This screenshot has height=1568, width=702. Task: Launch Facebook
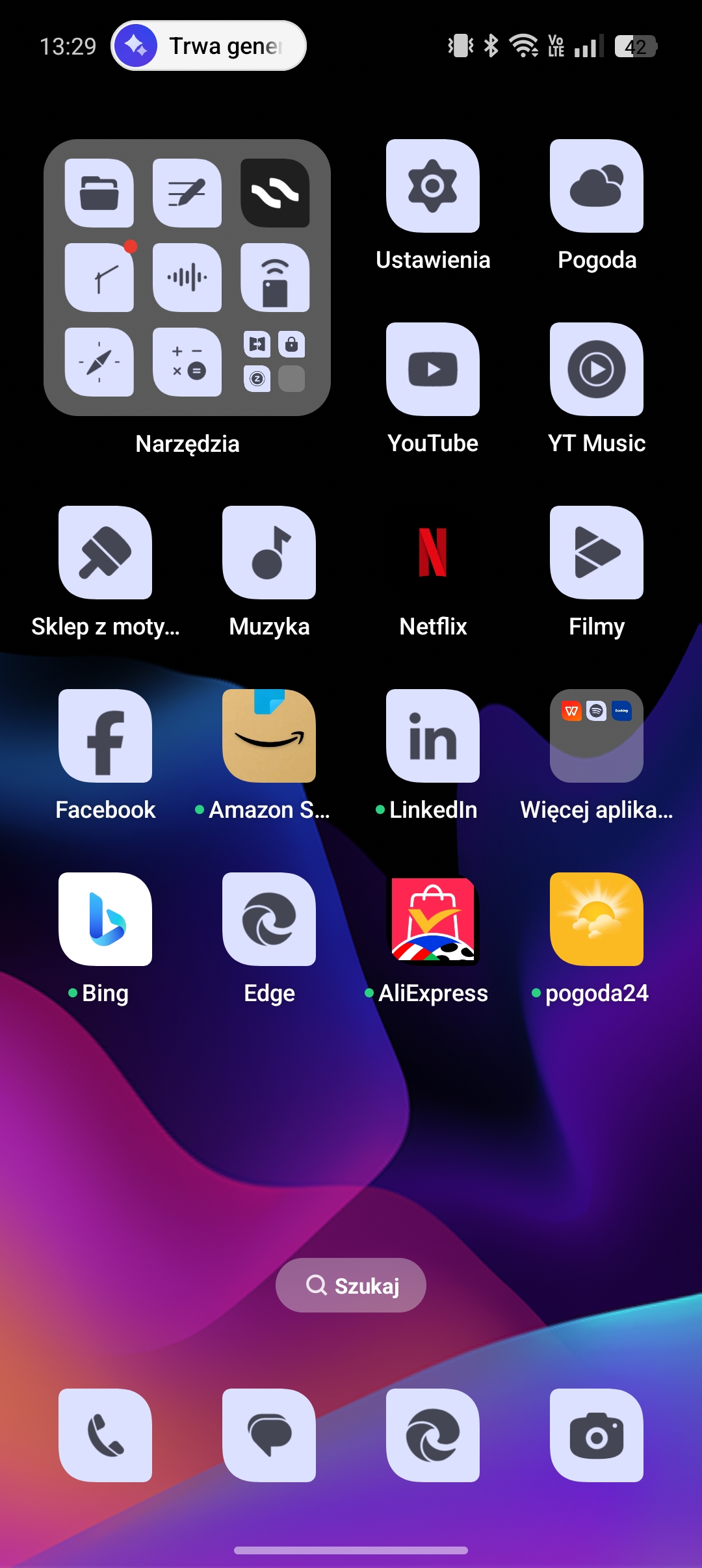[105, 736]
